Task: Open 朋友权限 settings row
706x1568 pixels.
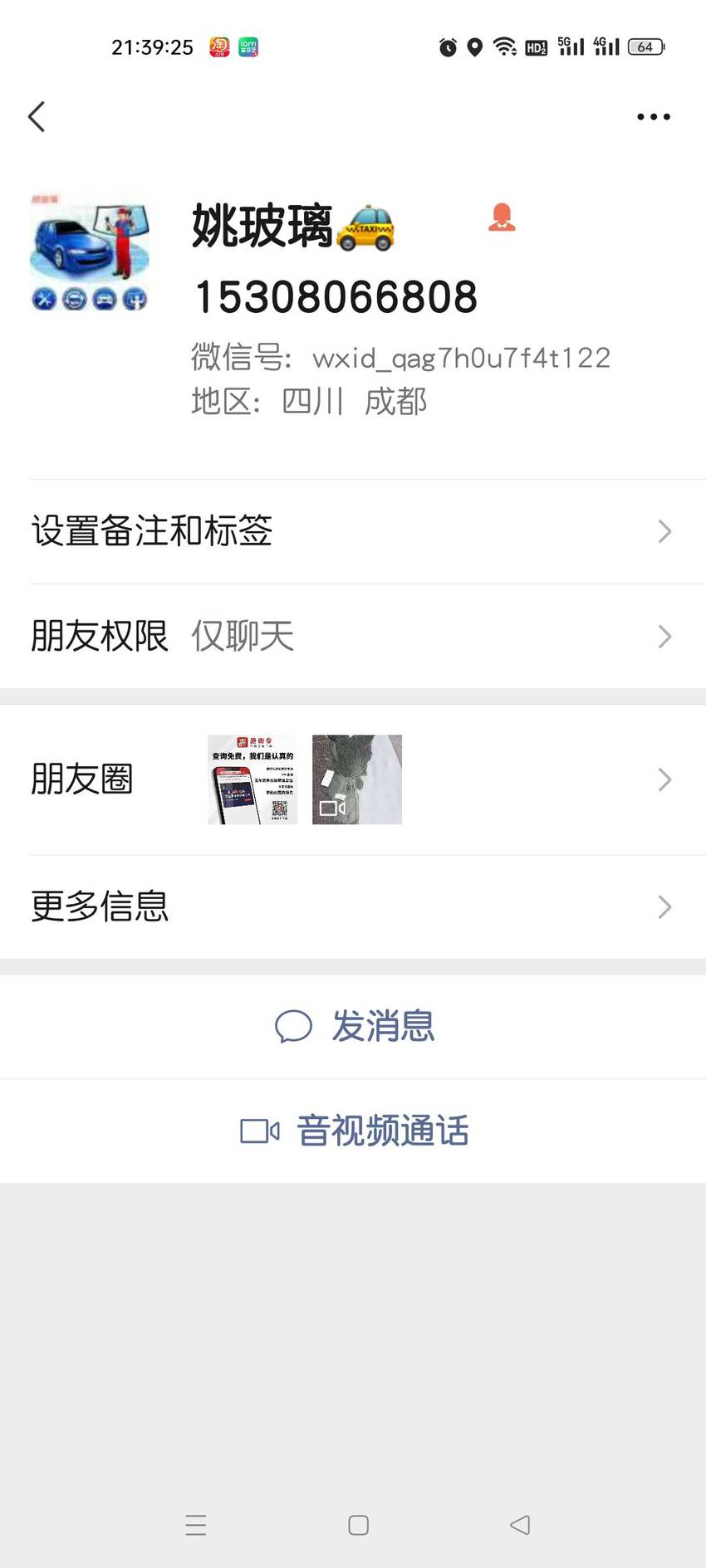Action: point(353,637)
